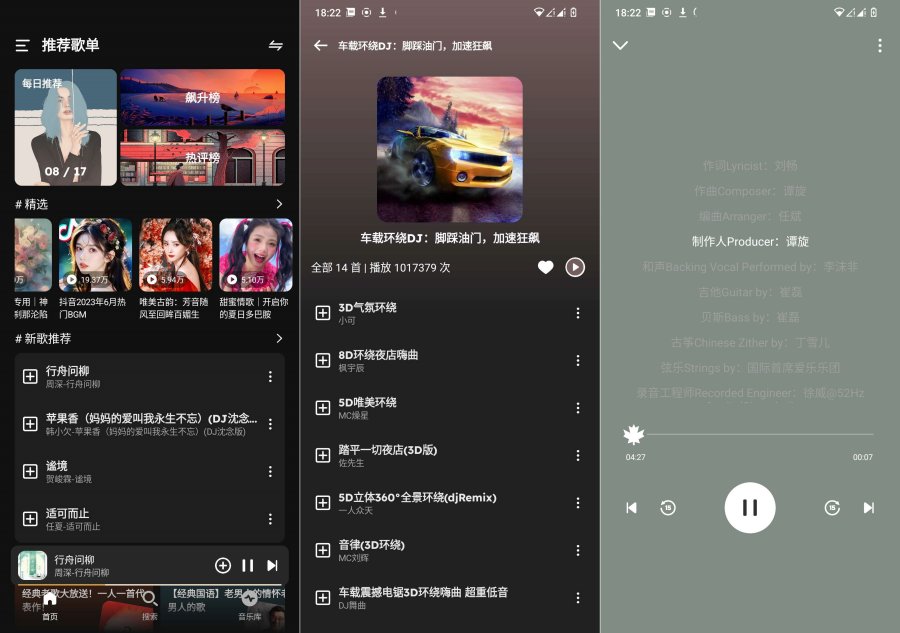Play all 14 songs in the playlist

coord(575,267)
